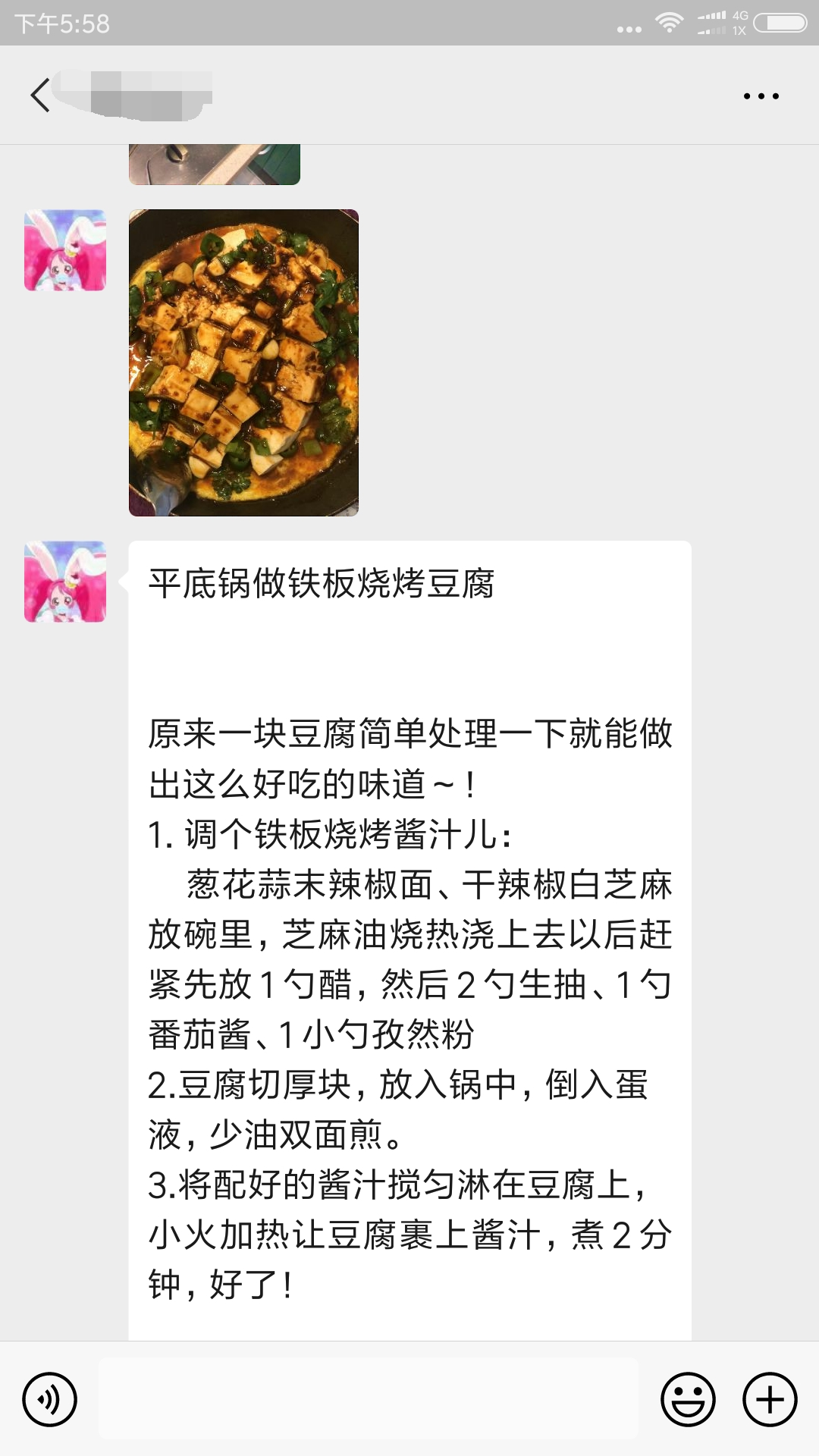Open sender's avatar beside the recipe text
The height and width of the screenshot is (1456, 819).
point(65,582)
